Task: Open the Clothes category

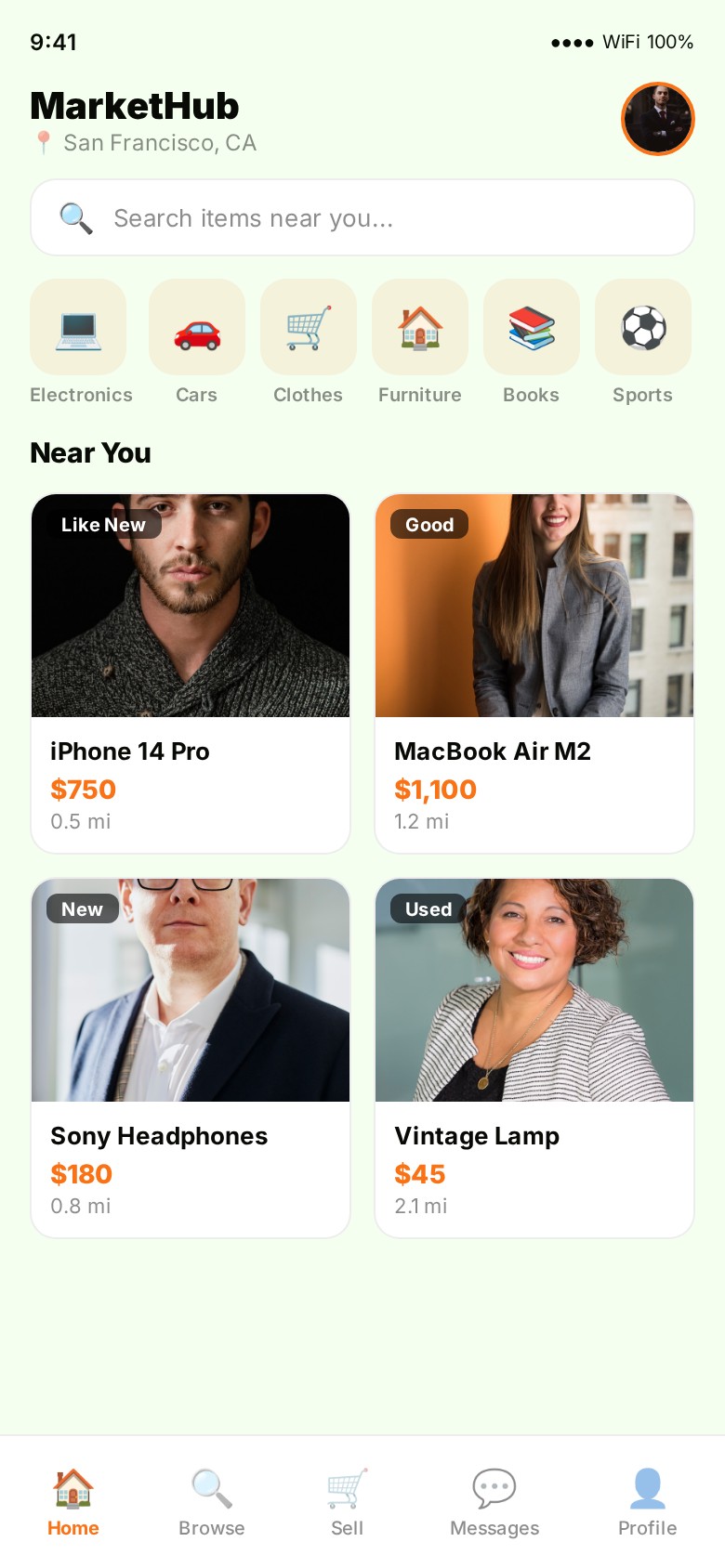Action: click(308, 342)
